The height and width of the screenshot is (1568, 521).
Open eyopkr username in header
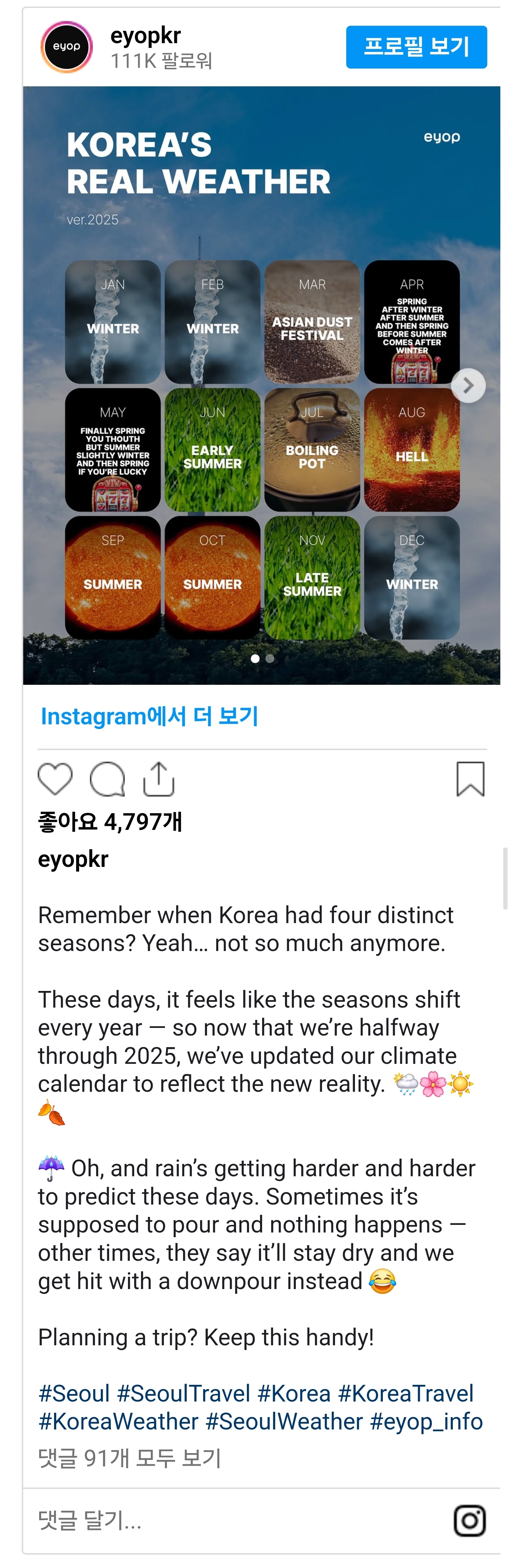tap(145, 36)
